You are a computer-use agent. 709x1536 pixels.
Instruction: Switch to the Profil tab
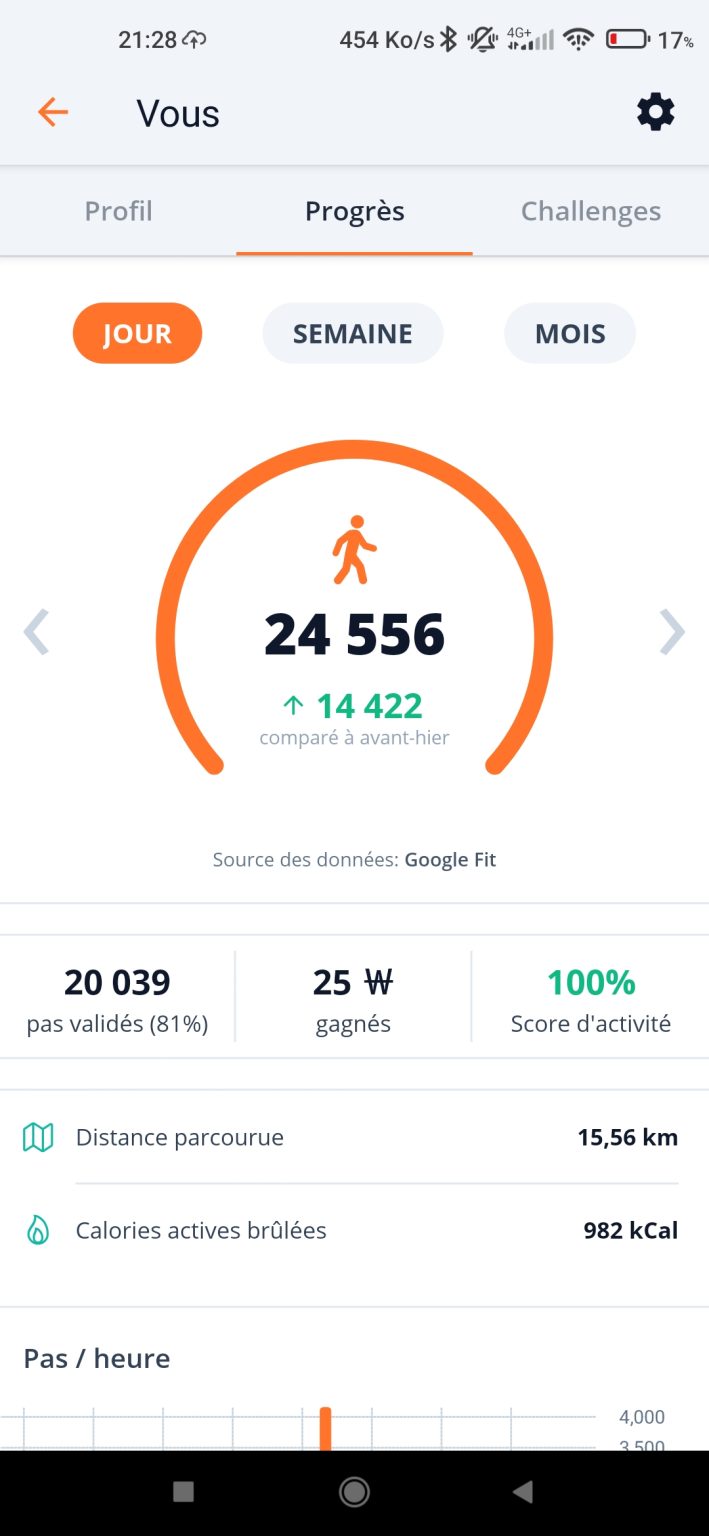coord(118,211)
